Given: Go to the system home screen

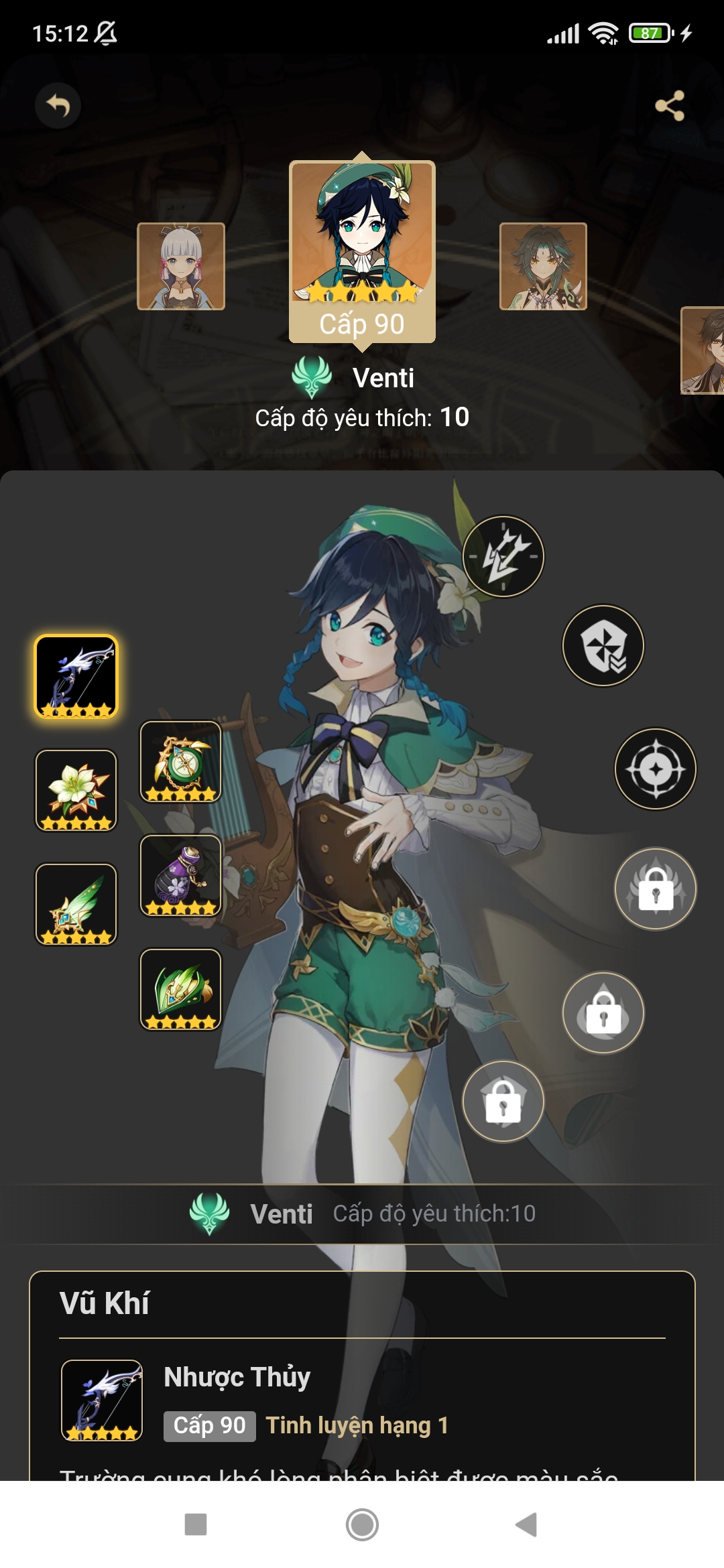Looking at the screenshot, I should tap(362, 1524).
